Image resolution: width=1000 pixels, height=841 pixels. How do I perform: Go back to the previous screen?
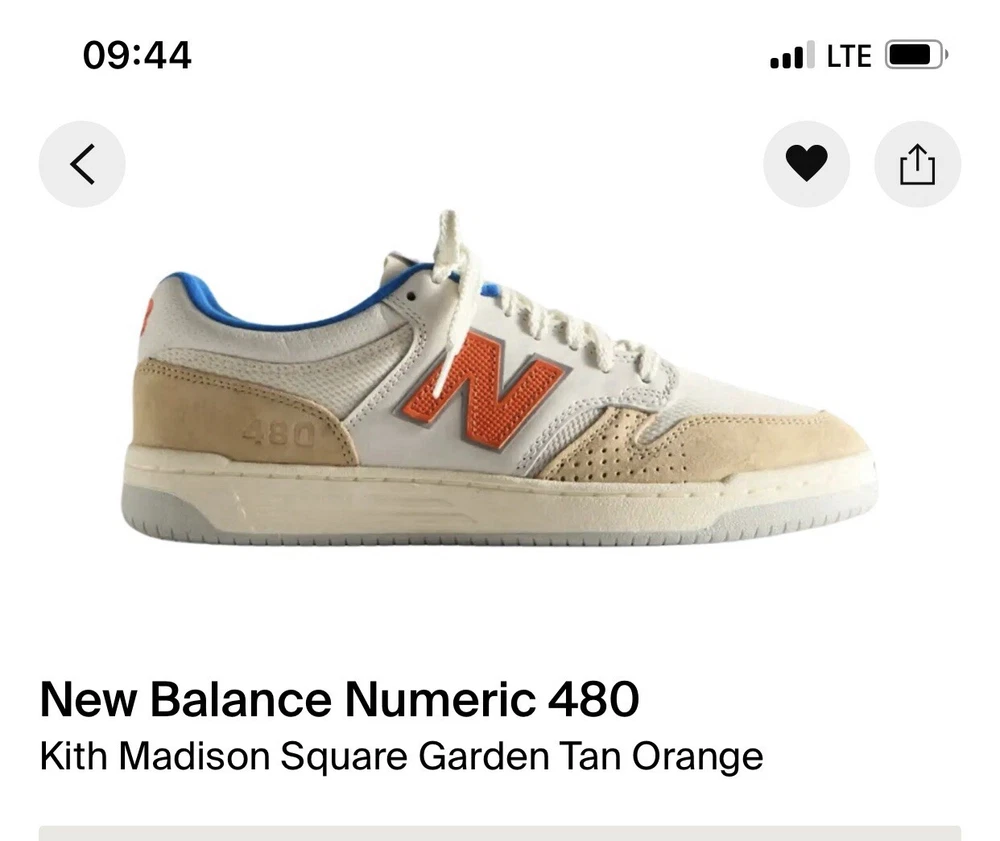point(82,164)
